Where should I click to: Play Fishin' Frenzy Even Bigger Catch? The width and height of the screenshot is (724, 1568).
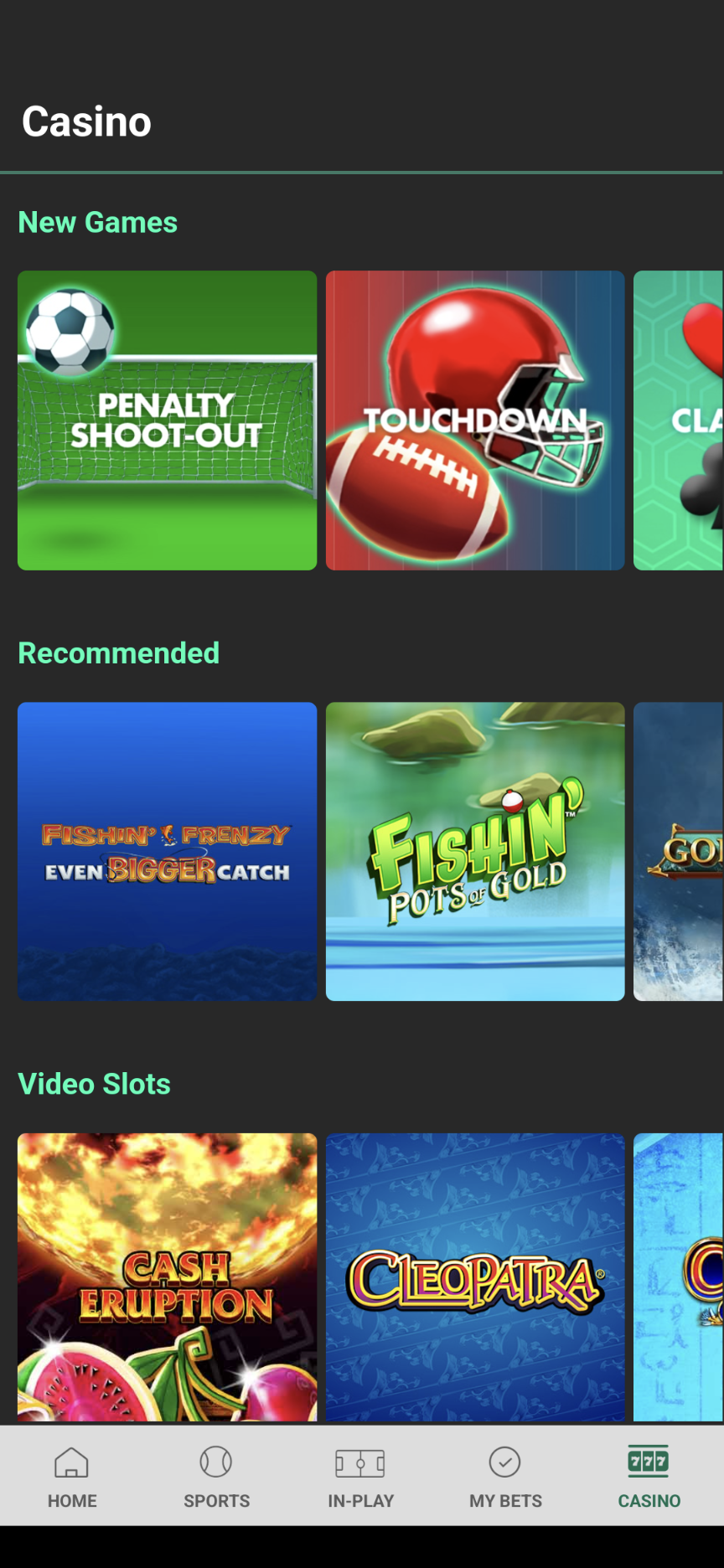coord(167,851)
